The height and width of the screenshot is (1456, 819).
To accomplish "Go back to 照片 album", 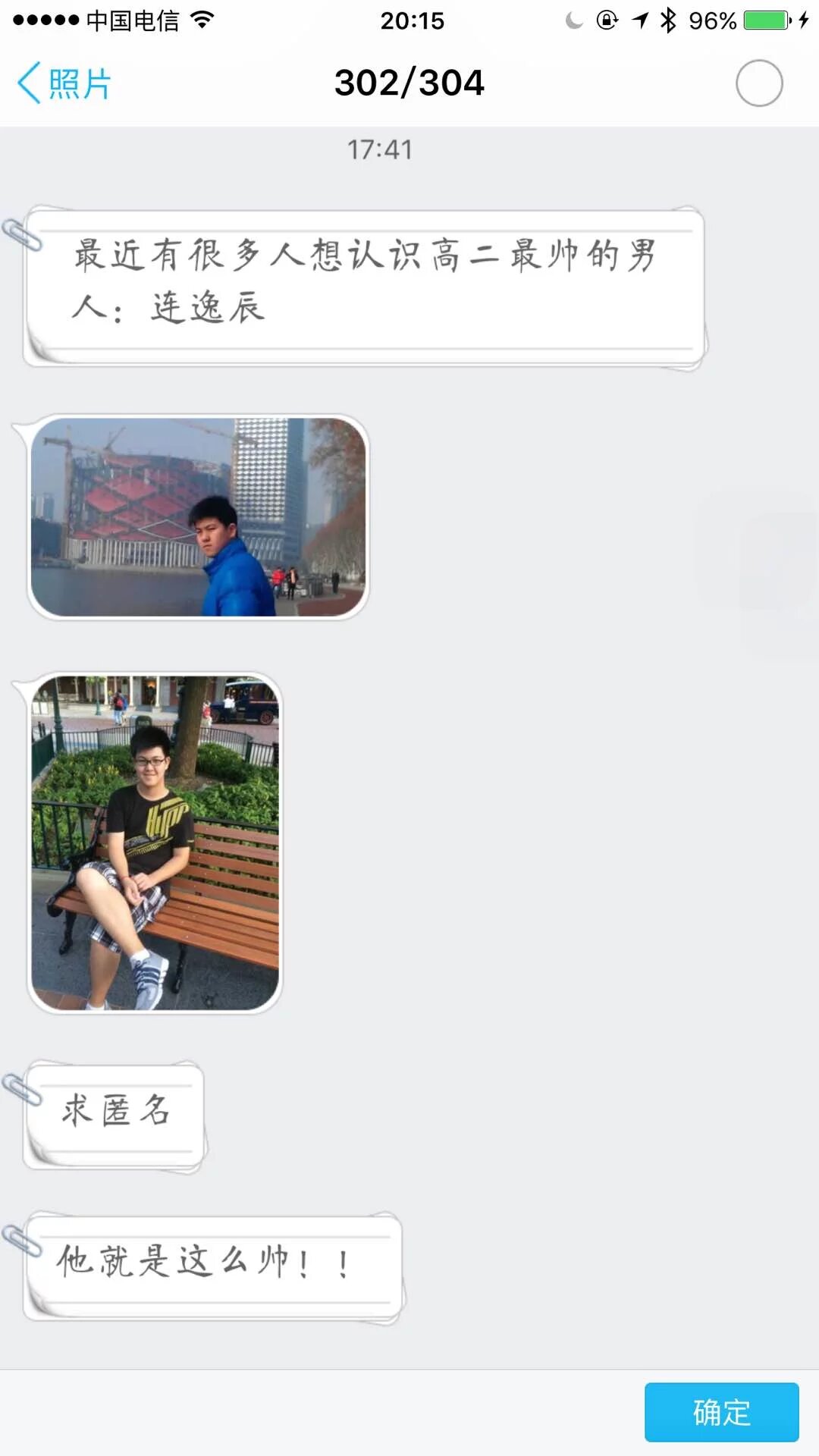I will click(x=64, y=83).
